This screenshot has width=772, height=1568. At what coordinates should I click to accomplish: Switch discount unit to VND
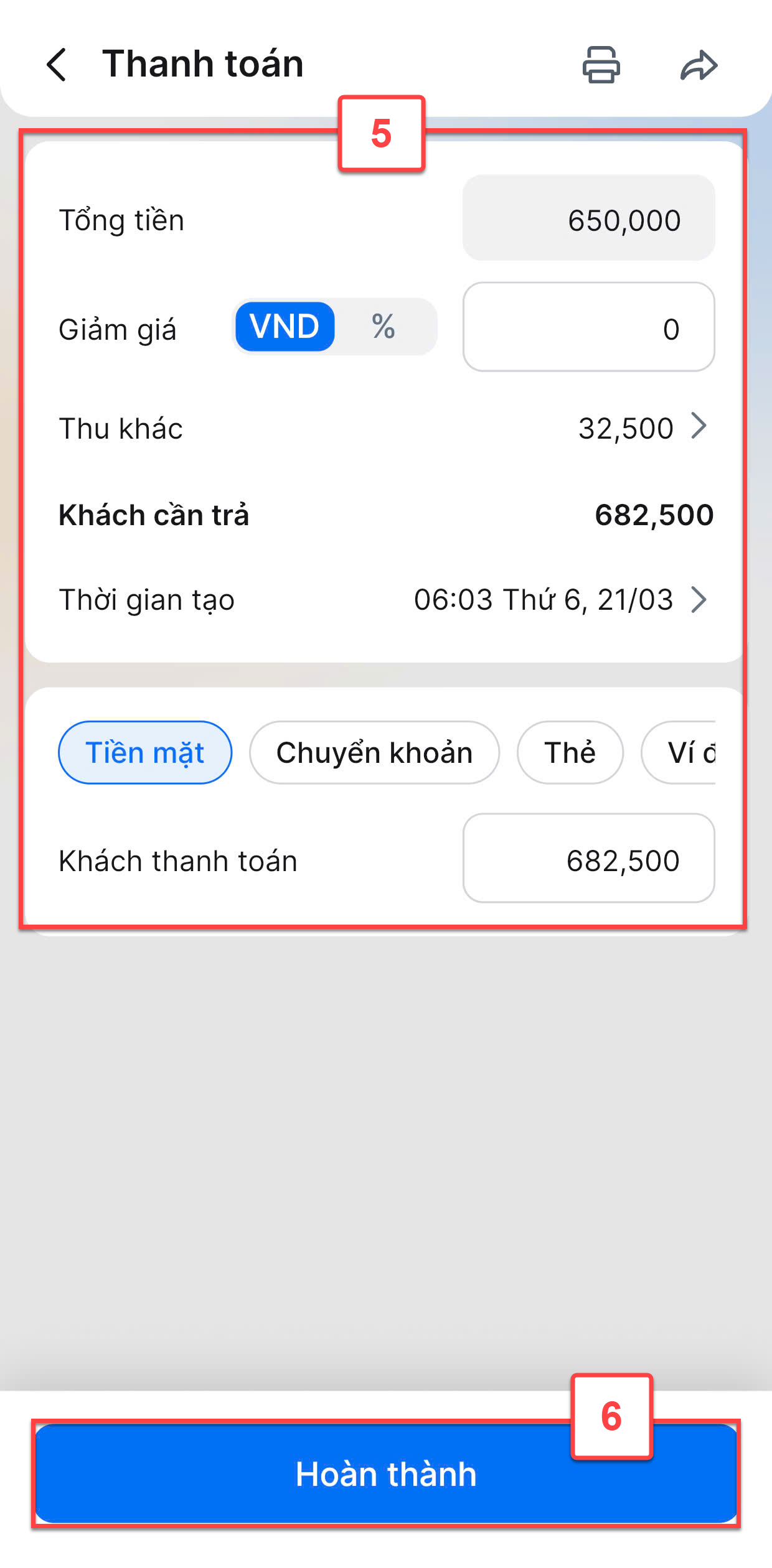pos(285,327)
